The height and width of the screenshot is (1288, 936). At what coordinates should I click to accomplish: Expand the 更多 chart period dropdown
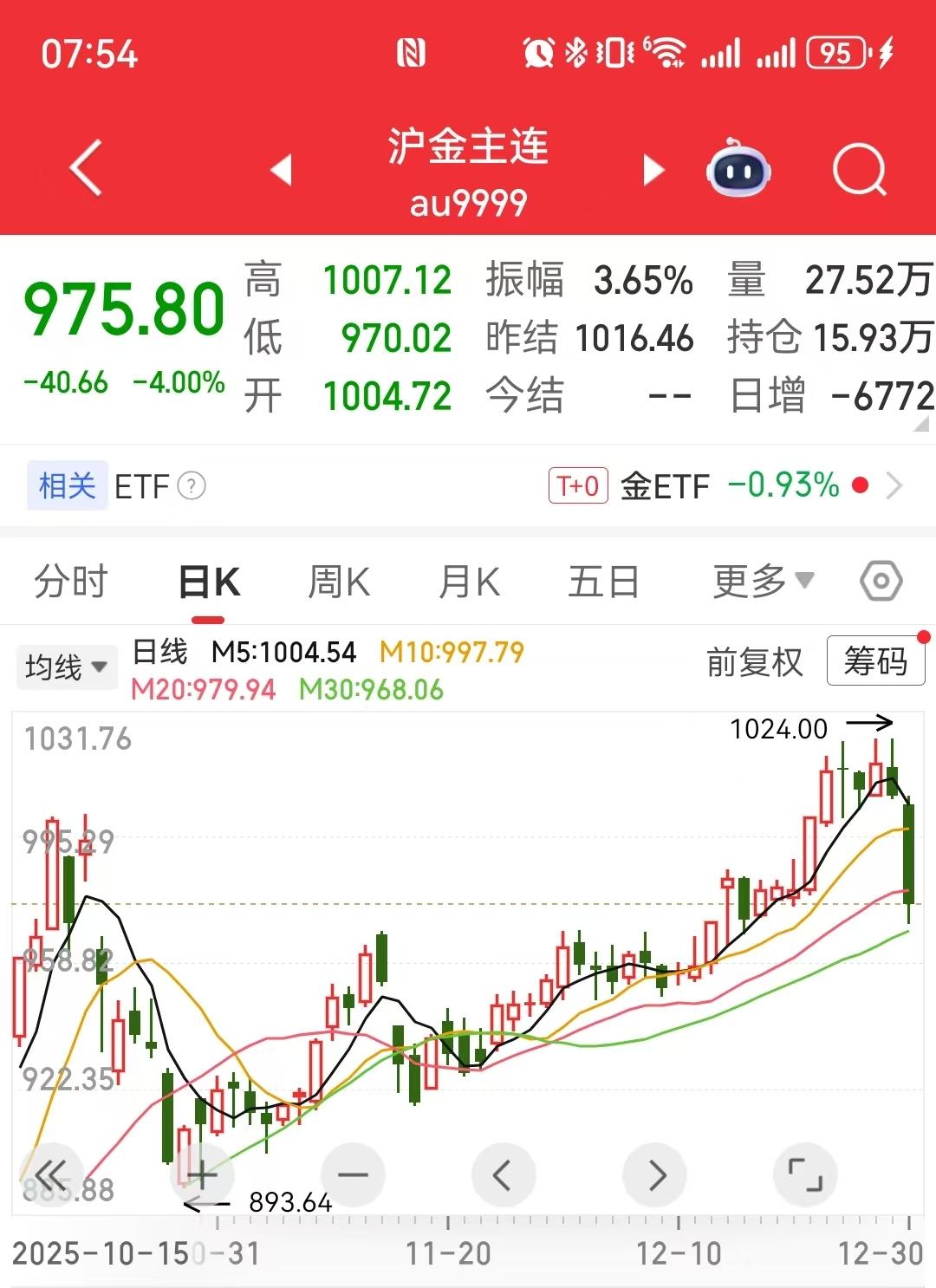(762, 581)
